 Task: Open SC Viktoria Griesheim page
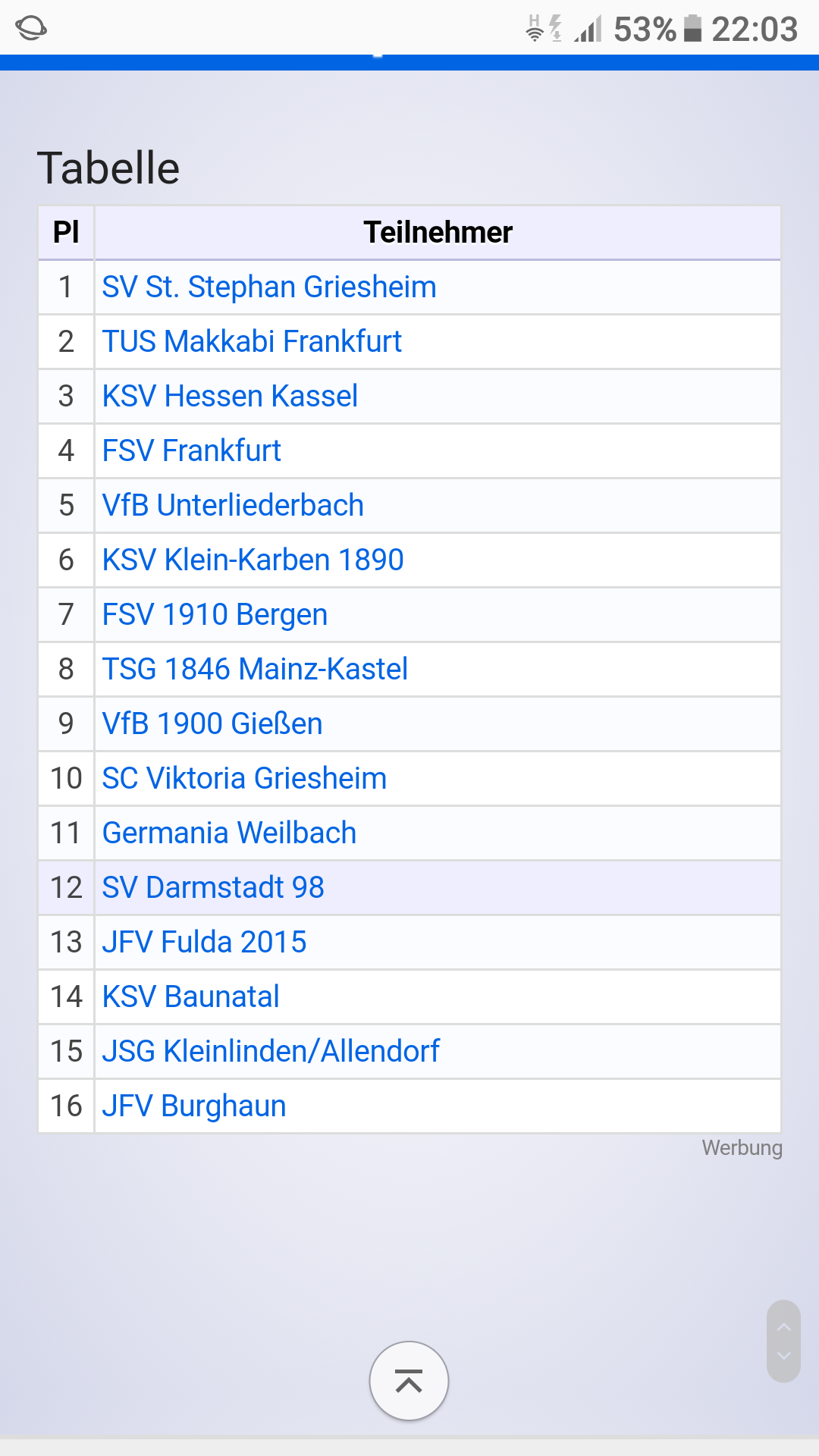[244, 779]
